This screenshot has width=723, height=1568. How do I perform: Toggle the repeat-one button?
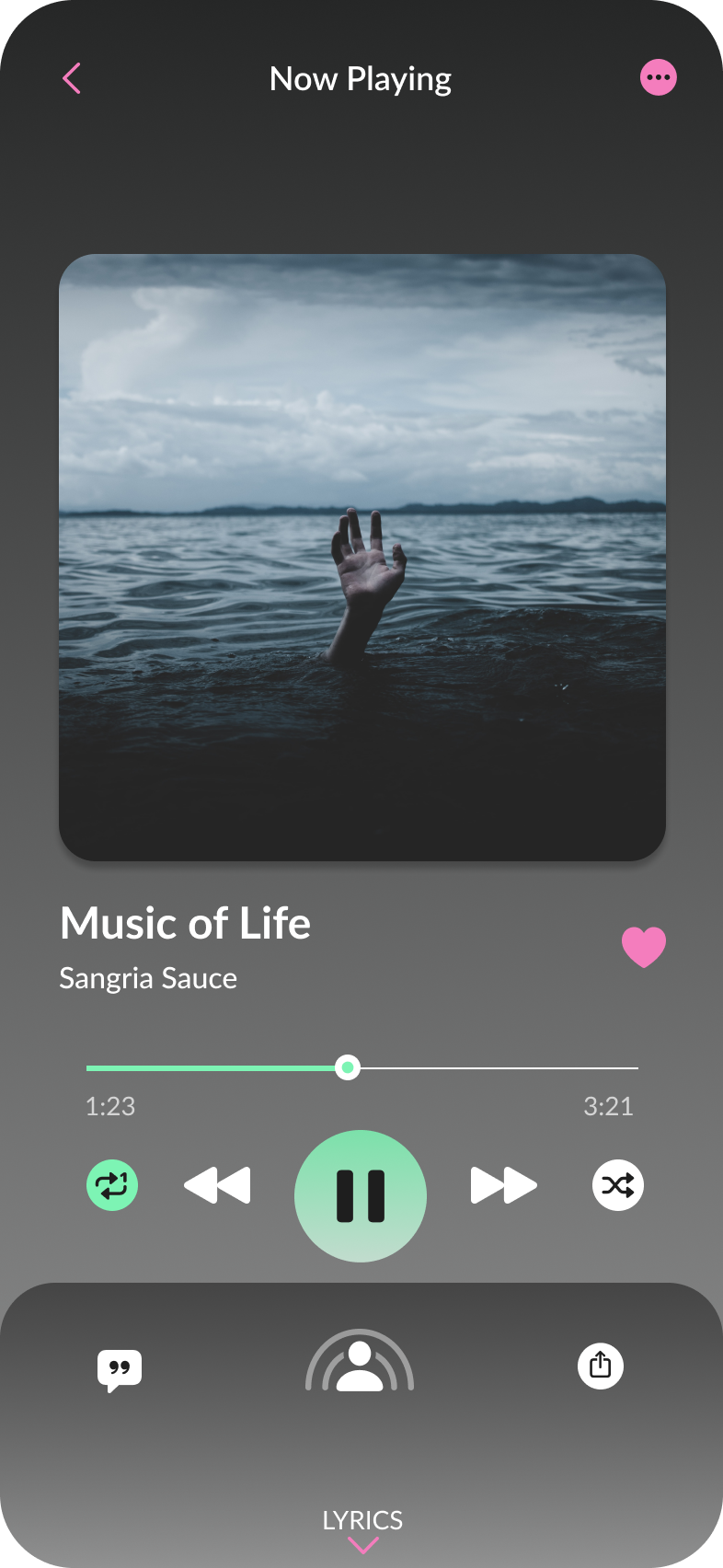pos(112,1185)
